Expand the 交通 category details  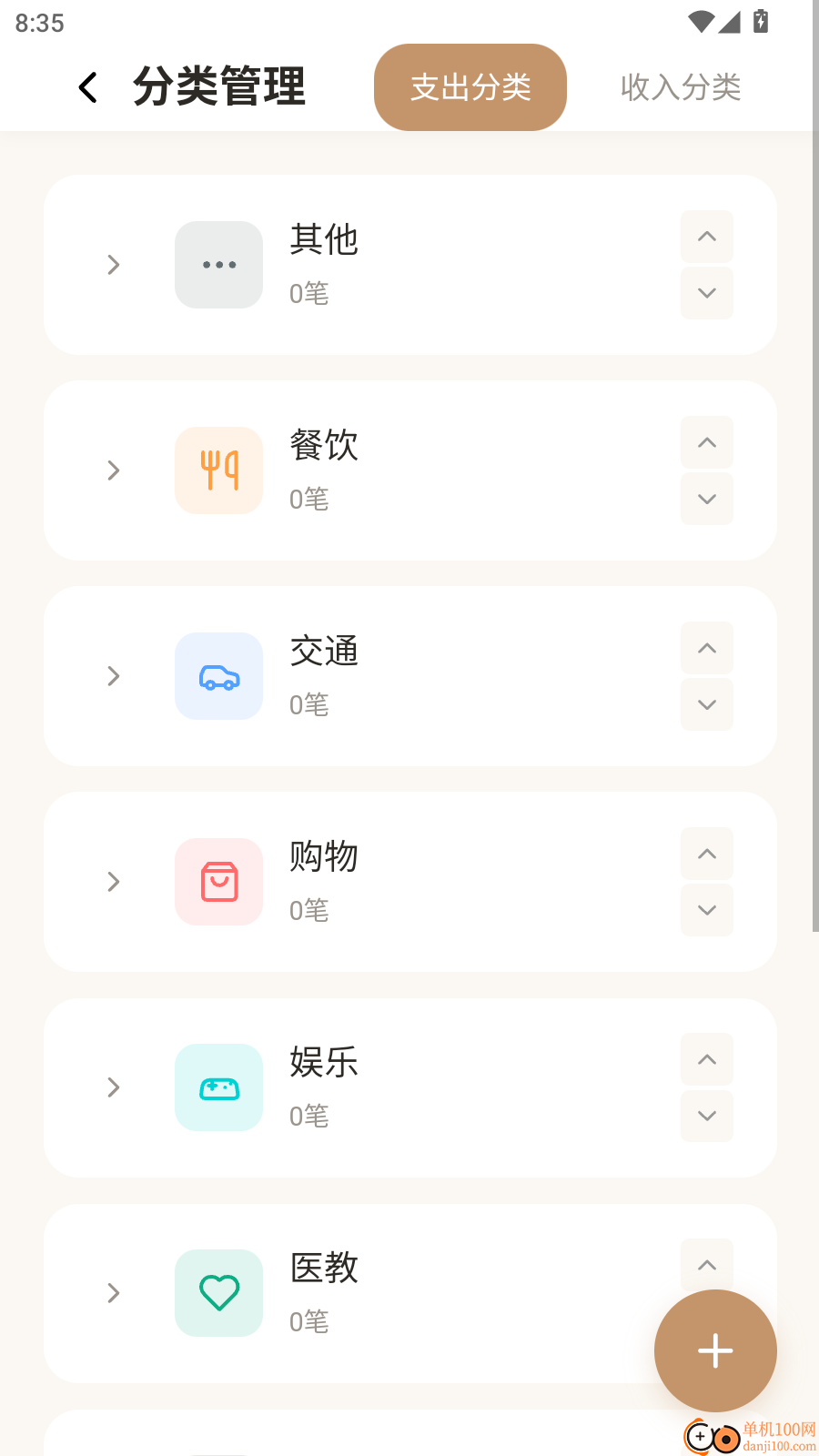[x=113, y=676]
